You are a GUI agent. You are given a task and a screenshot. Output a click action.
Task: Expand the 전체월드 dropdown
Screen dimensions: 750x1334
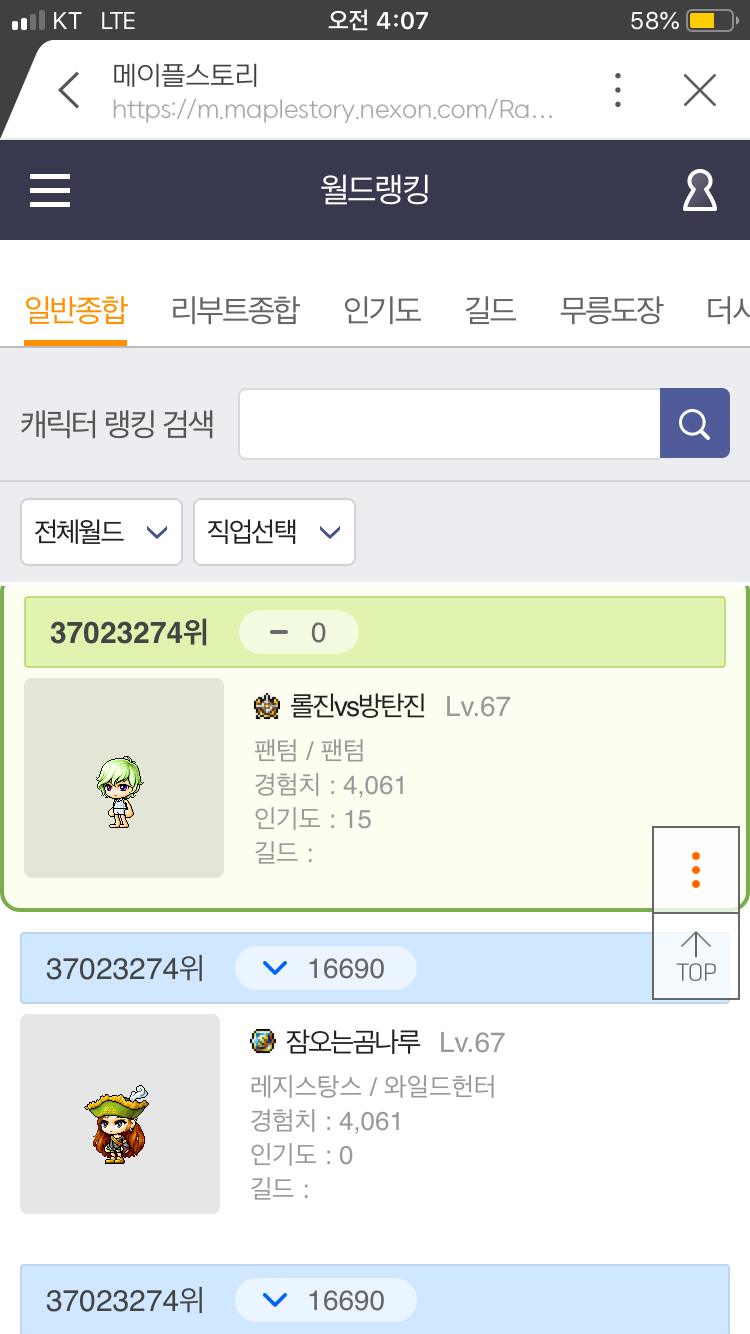(x=101, y=532)
